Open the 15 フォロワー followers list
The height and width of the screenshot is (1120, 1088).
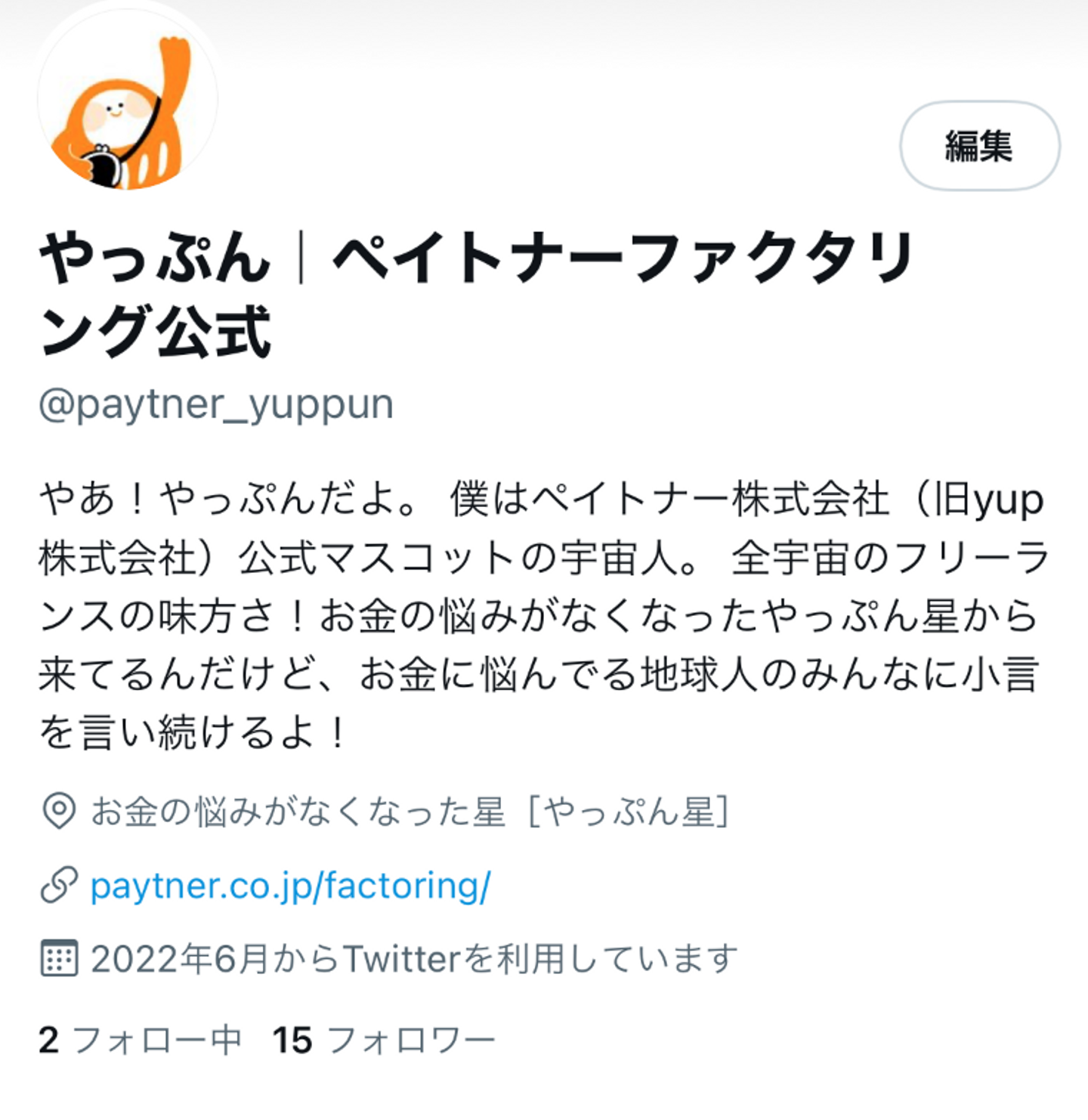tap(384, 1041)
